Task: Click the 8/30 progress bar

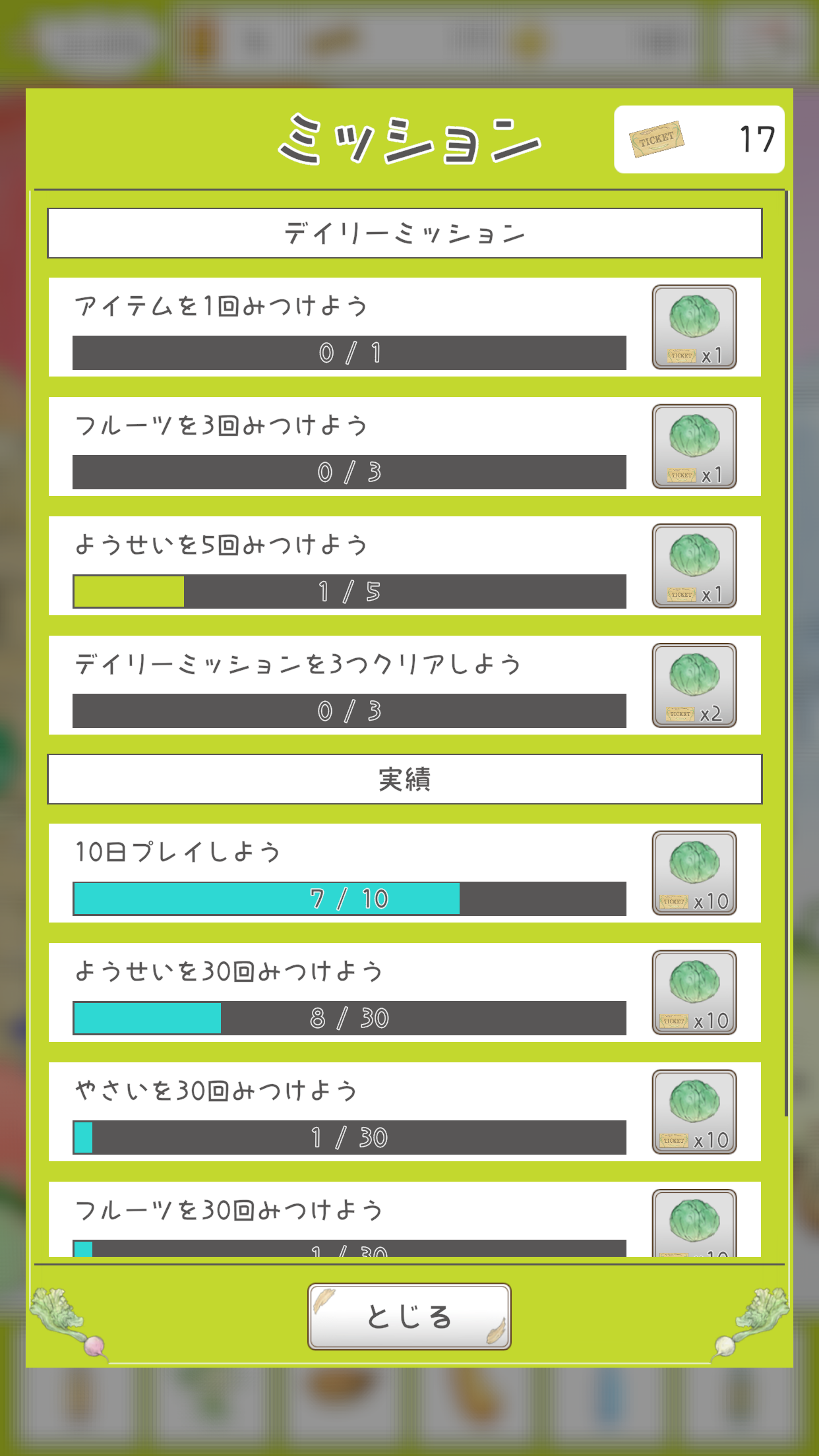Action: (349, 1017)
